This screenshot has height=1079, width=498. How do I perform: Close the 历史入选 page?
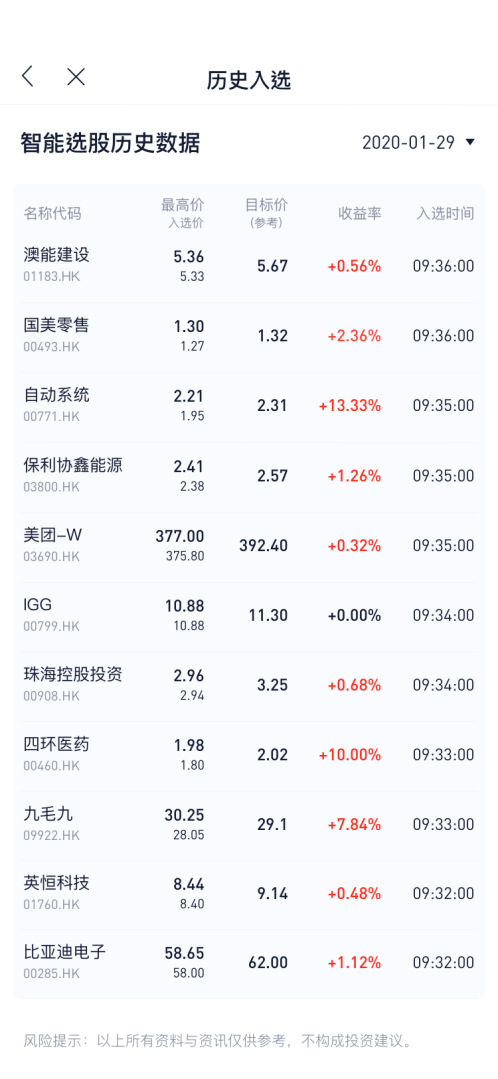pos(76,76)
